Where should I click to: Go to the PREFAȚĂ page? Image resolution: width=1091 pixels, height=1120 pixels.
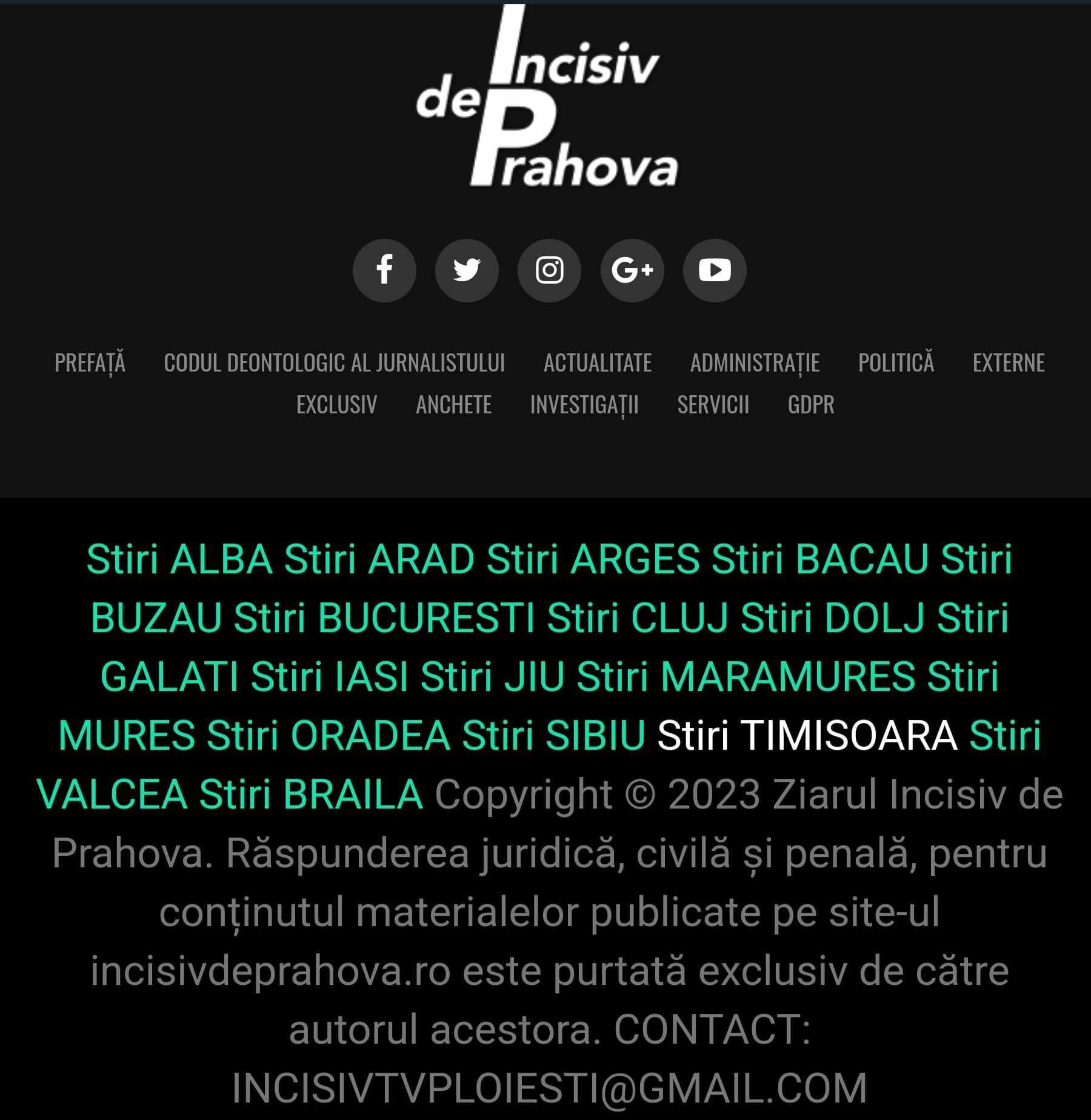coord(90,363)
